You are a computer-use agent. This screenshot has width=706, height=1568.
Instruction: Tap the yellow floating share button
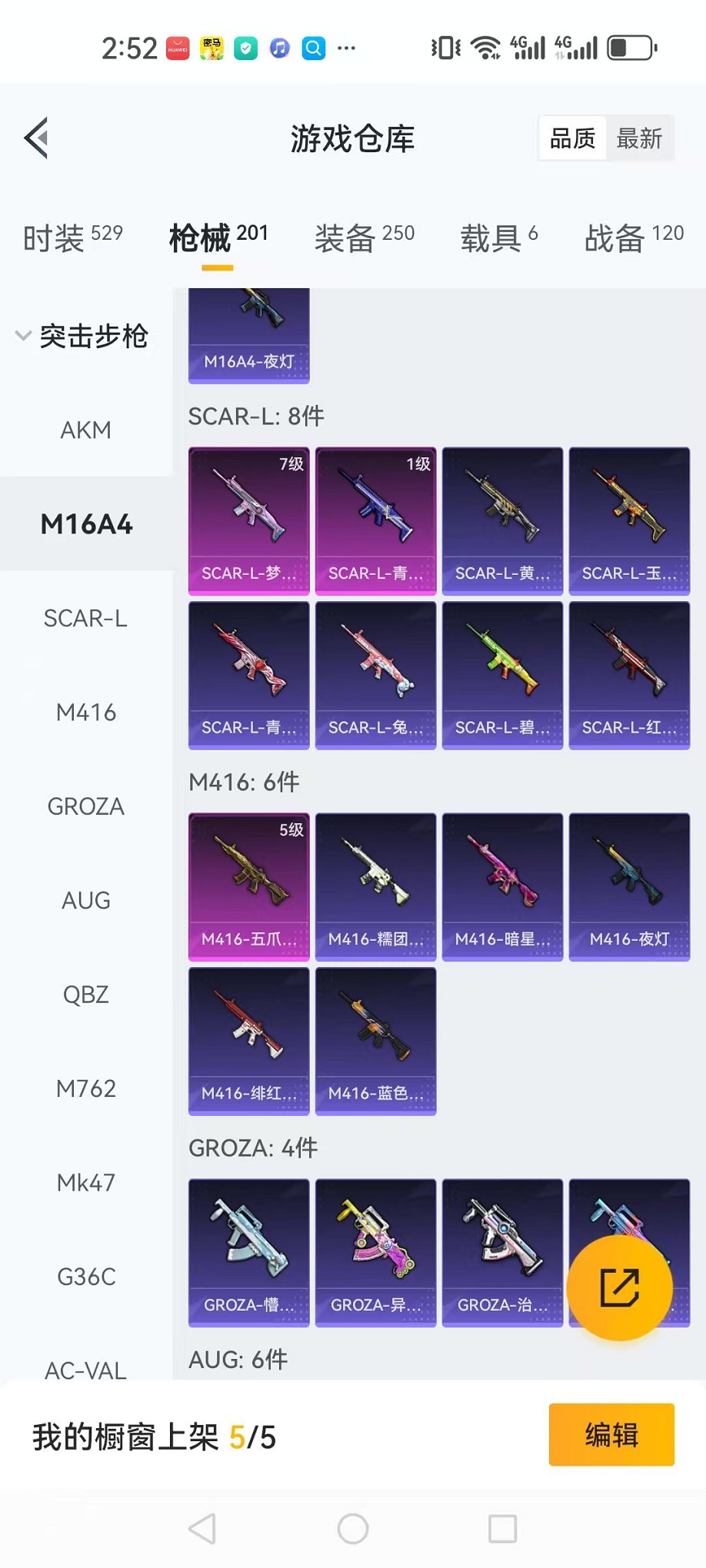(x=619, y=1287)
